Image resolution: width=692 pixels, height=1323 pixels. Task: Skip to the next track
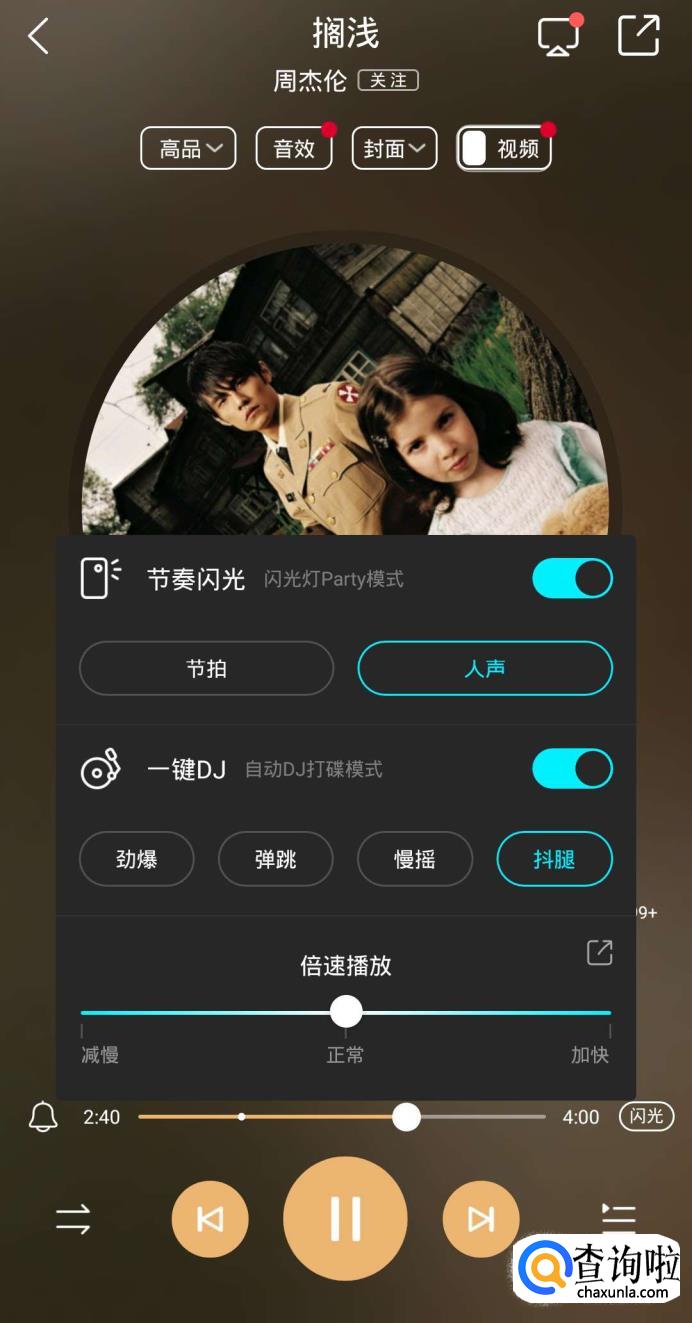481,1219
